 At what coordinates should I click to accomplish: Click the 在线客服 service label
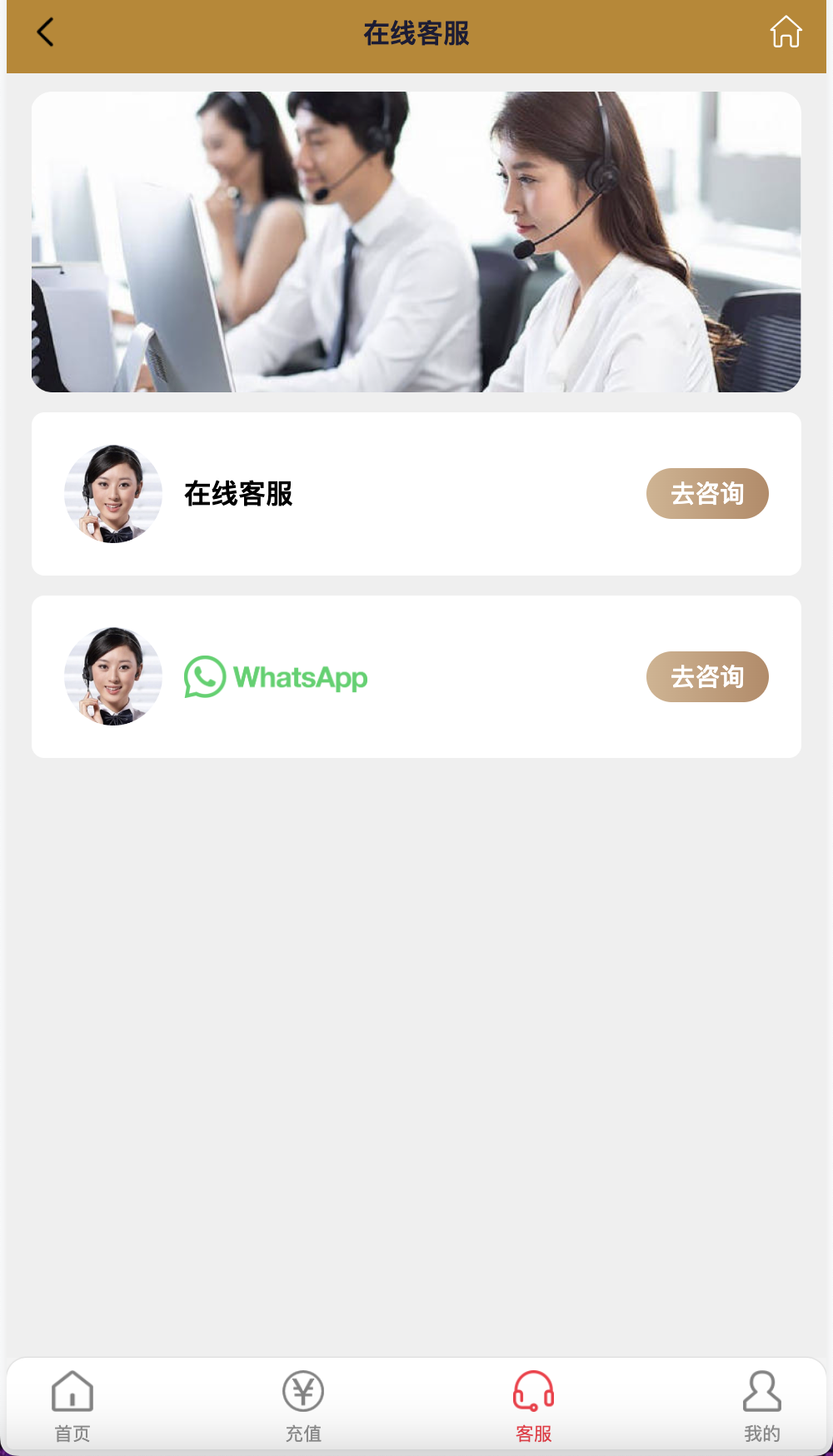coord(237,493)
